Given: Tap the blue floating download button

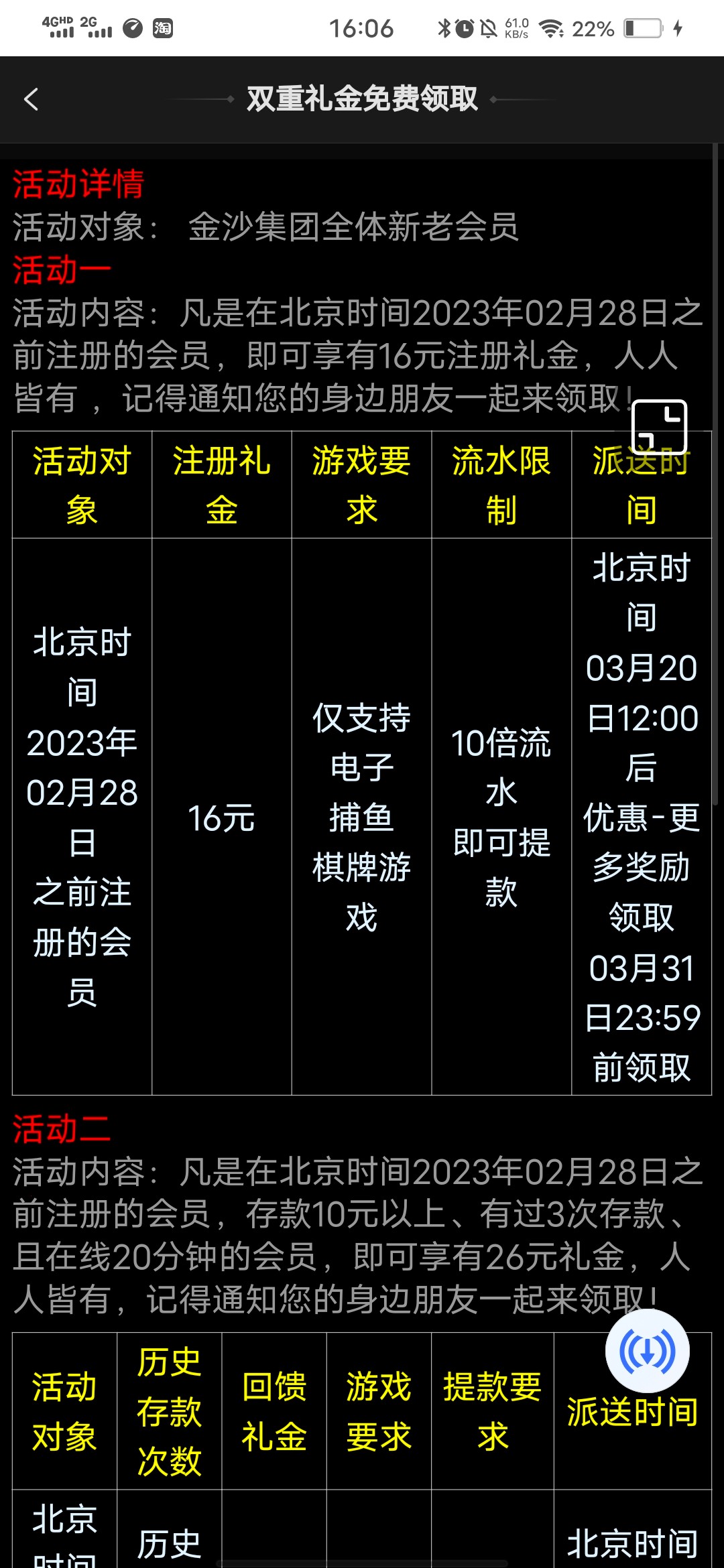Looking at the screenshot, I should pyautogui.click(x=647, y=1351).
